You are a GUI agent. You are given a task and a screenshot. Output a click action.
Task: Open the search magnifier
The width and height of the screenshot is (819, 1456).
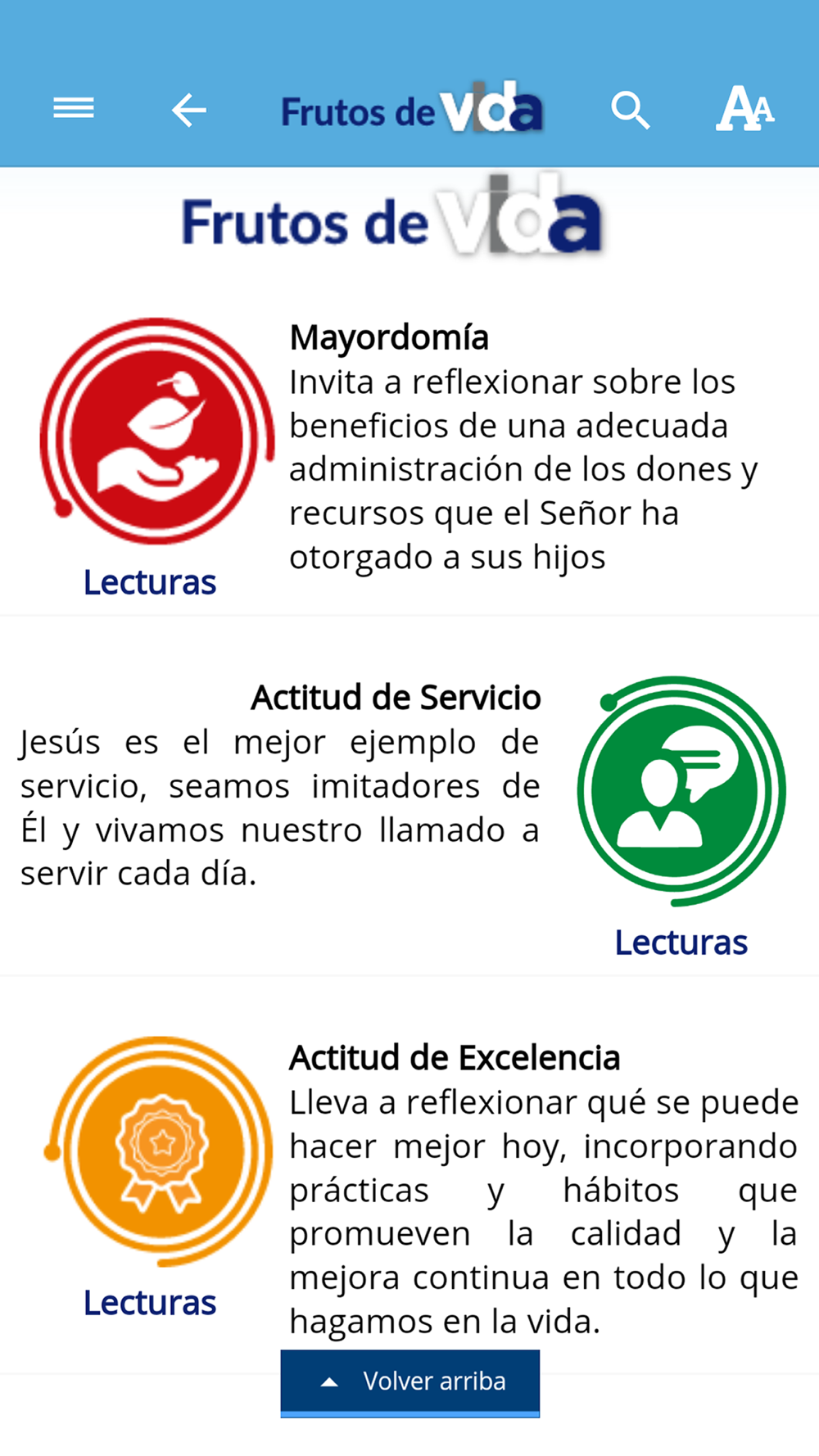tap(630, 111)
